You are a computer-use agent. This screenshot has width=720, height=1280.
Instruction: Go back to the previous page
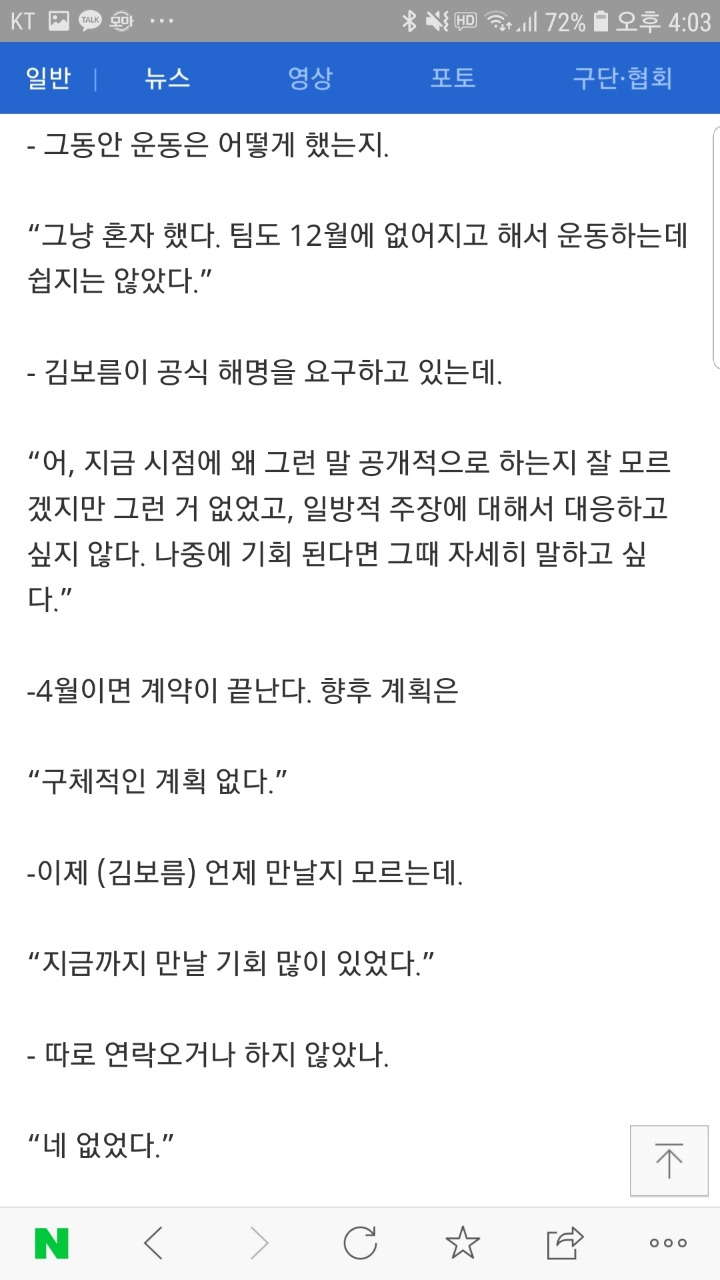point(153,1243)
